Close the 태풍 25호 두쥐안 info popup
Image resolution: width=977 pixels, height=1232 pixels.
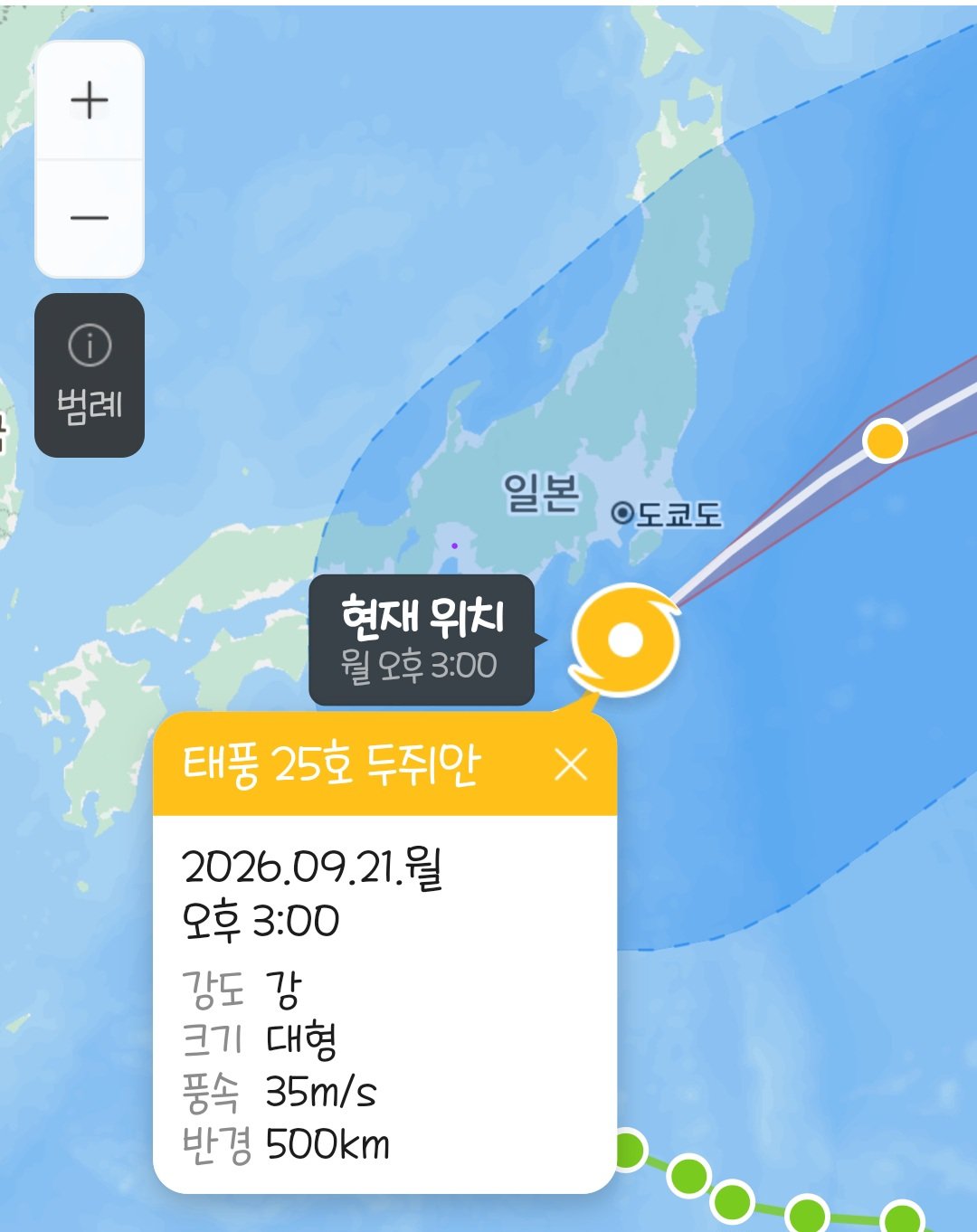tap(571, 765)
